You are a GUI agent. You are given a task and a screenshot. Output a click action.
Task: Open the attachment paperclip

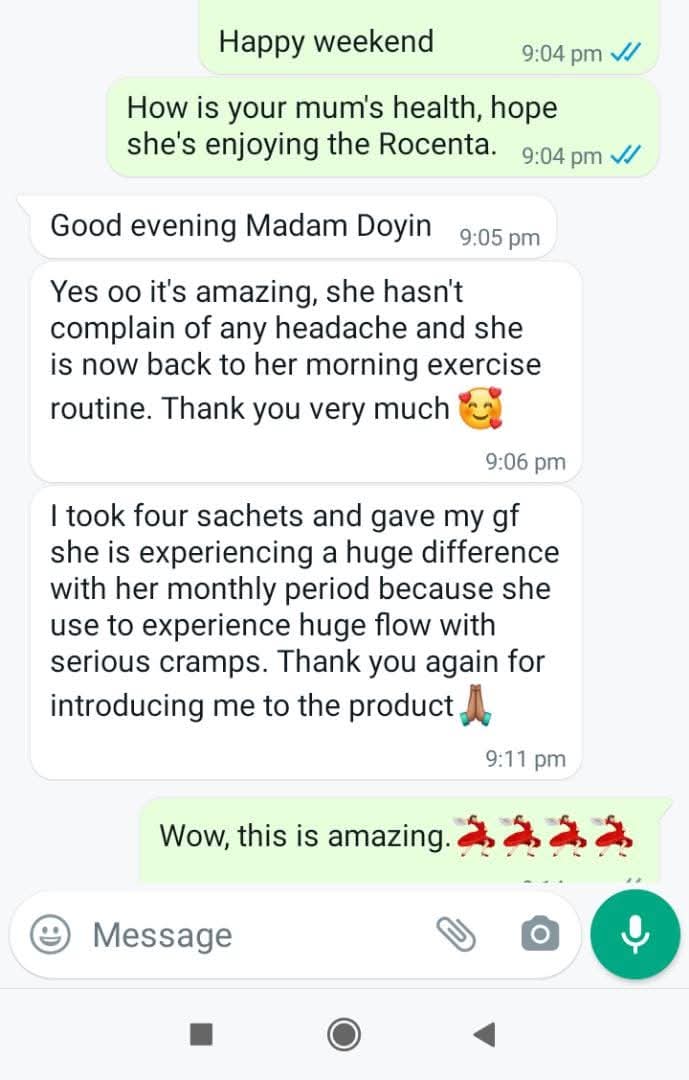[x=456, y=934]
